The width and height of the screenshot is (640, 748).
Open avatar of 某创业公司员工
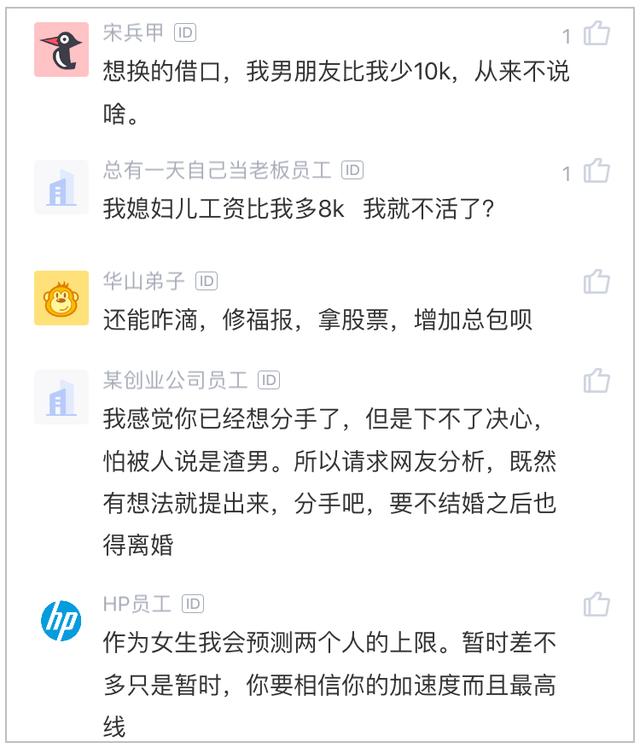[61, 397]
